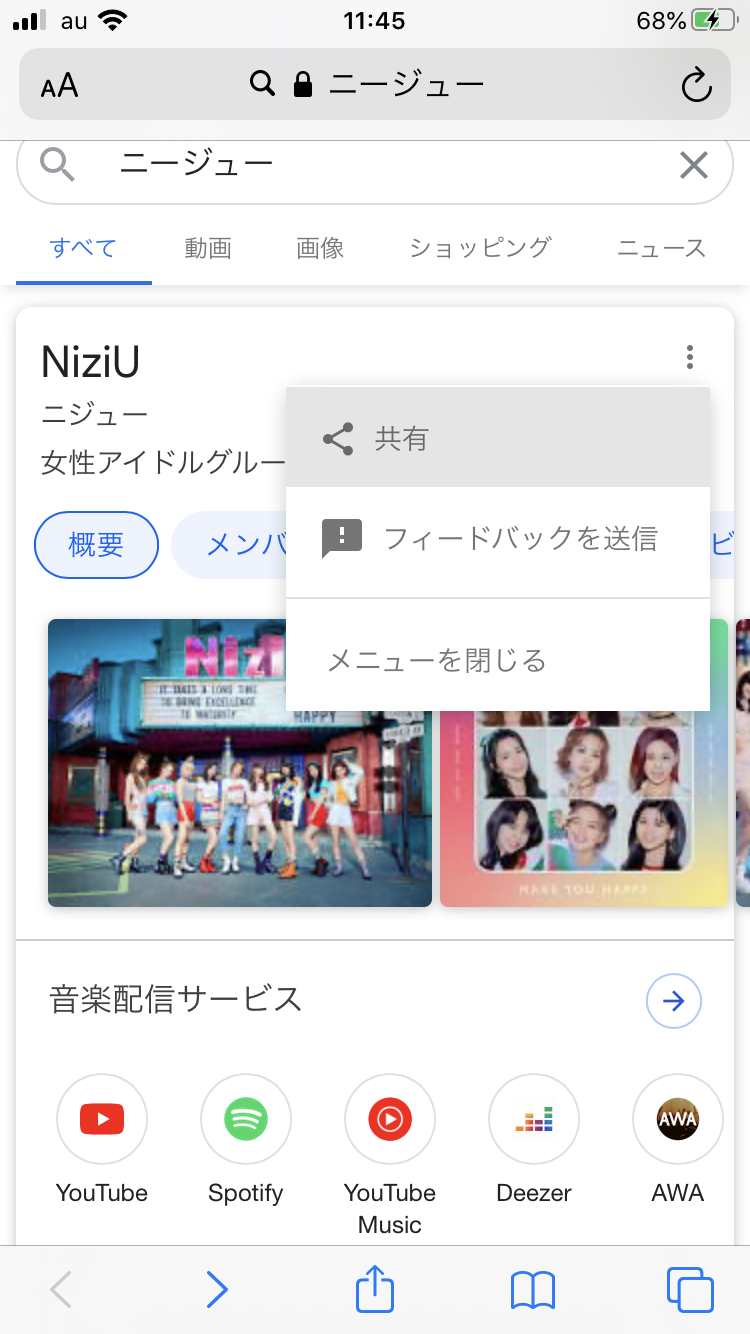Screen dimensions: 750x1334
Task: Open NiziU on Spotify
Action: coord(246,1120)
